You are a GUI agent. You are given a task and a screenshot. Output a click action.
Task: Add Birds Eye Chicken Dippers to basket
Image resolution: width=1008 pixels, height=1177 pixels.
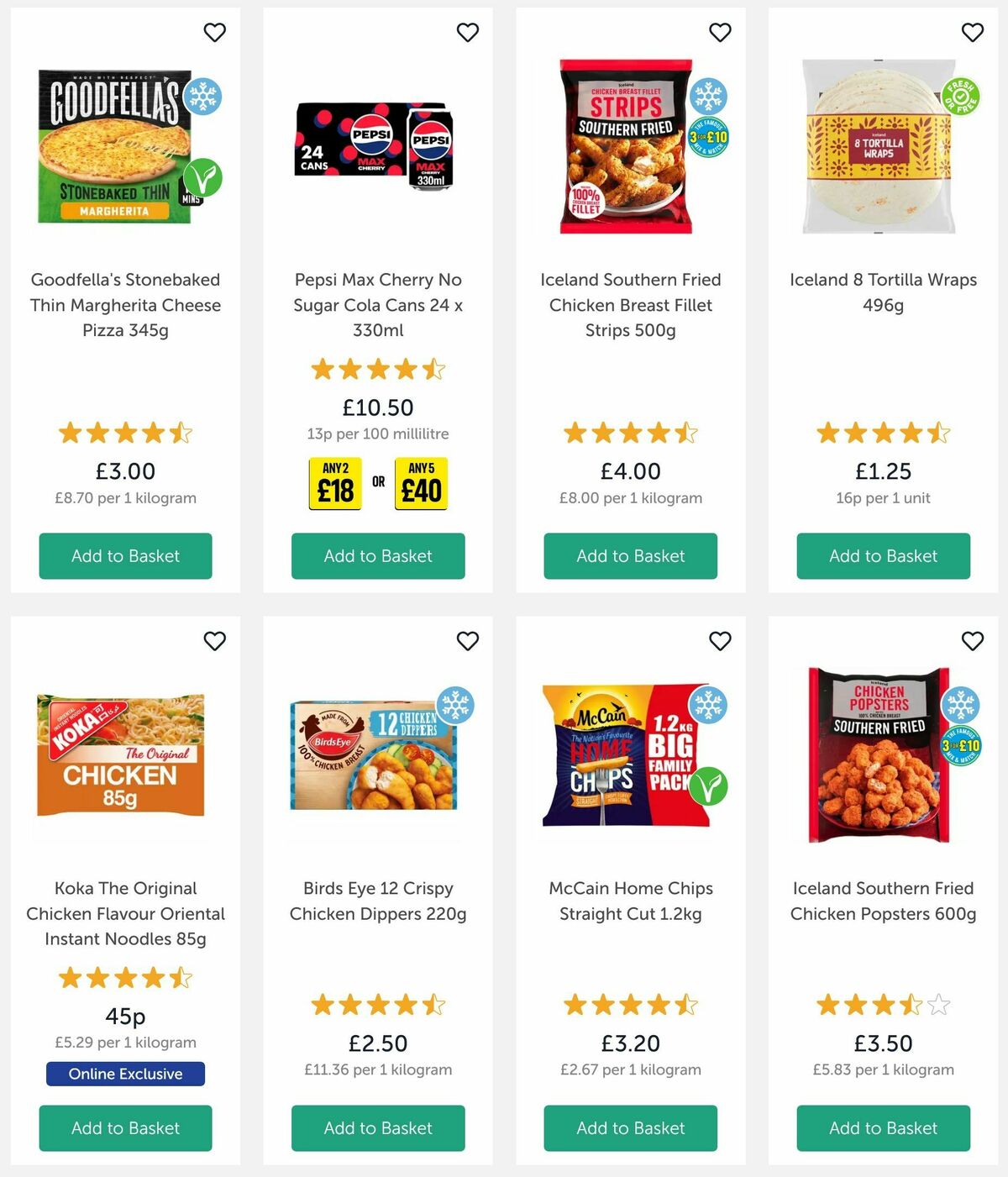coord(378,1127)
